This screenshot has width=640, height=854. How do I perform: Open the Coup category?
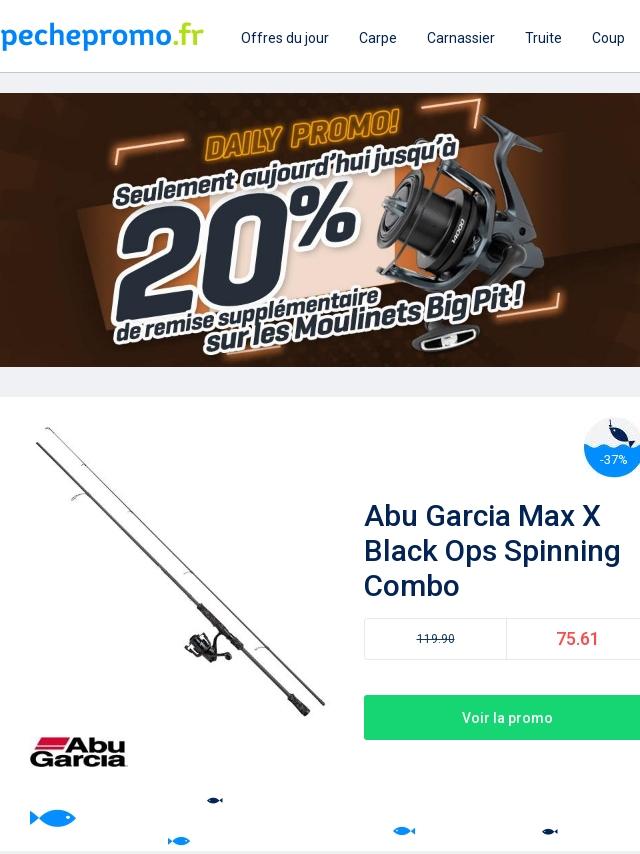click(x=608, y=38)
